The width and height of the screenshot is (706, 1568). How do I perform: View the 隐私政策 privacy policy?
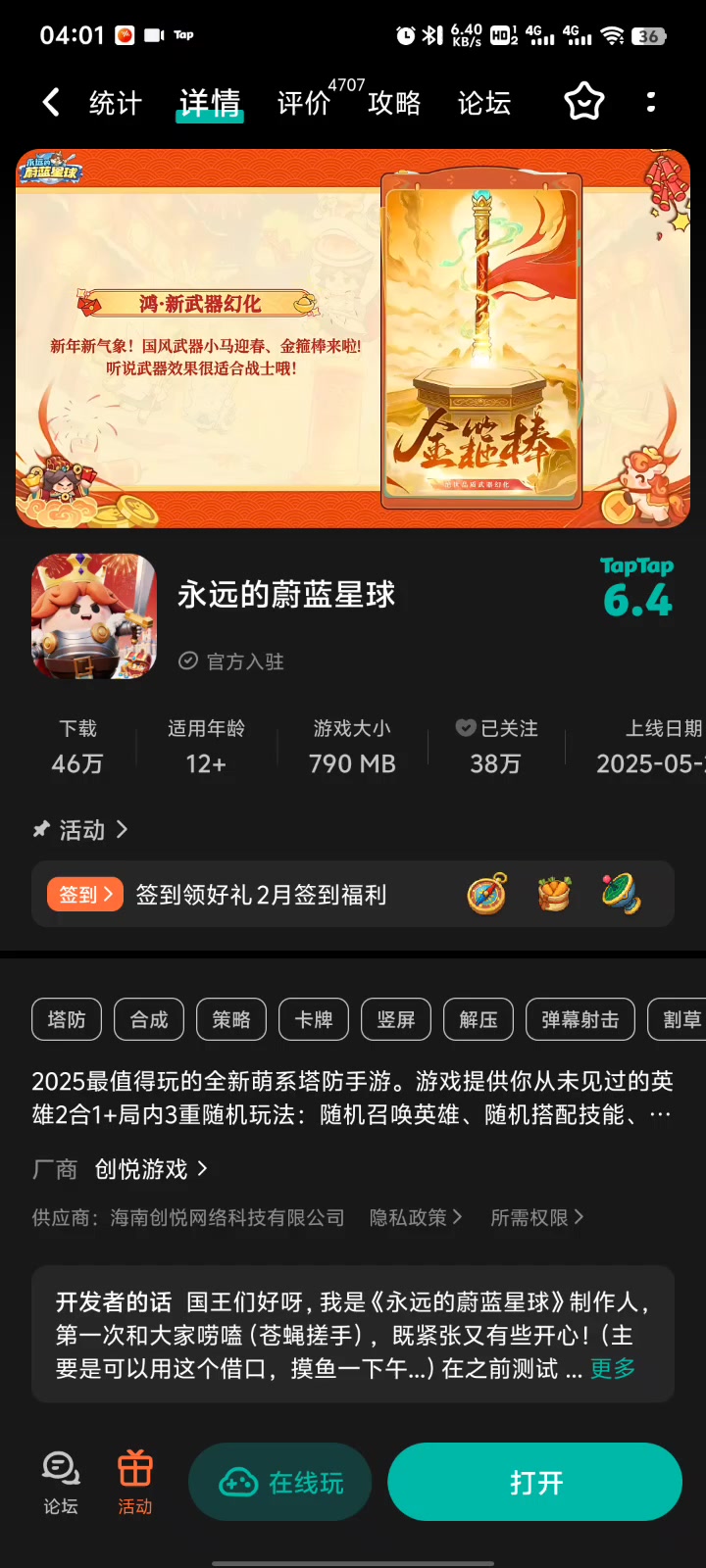point(415,1217)
